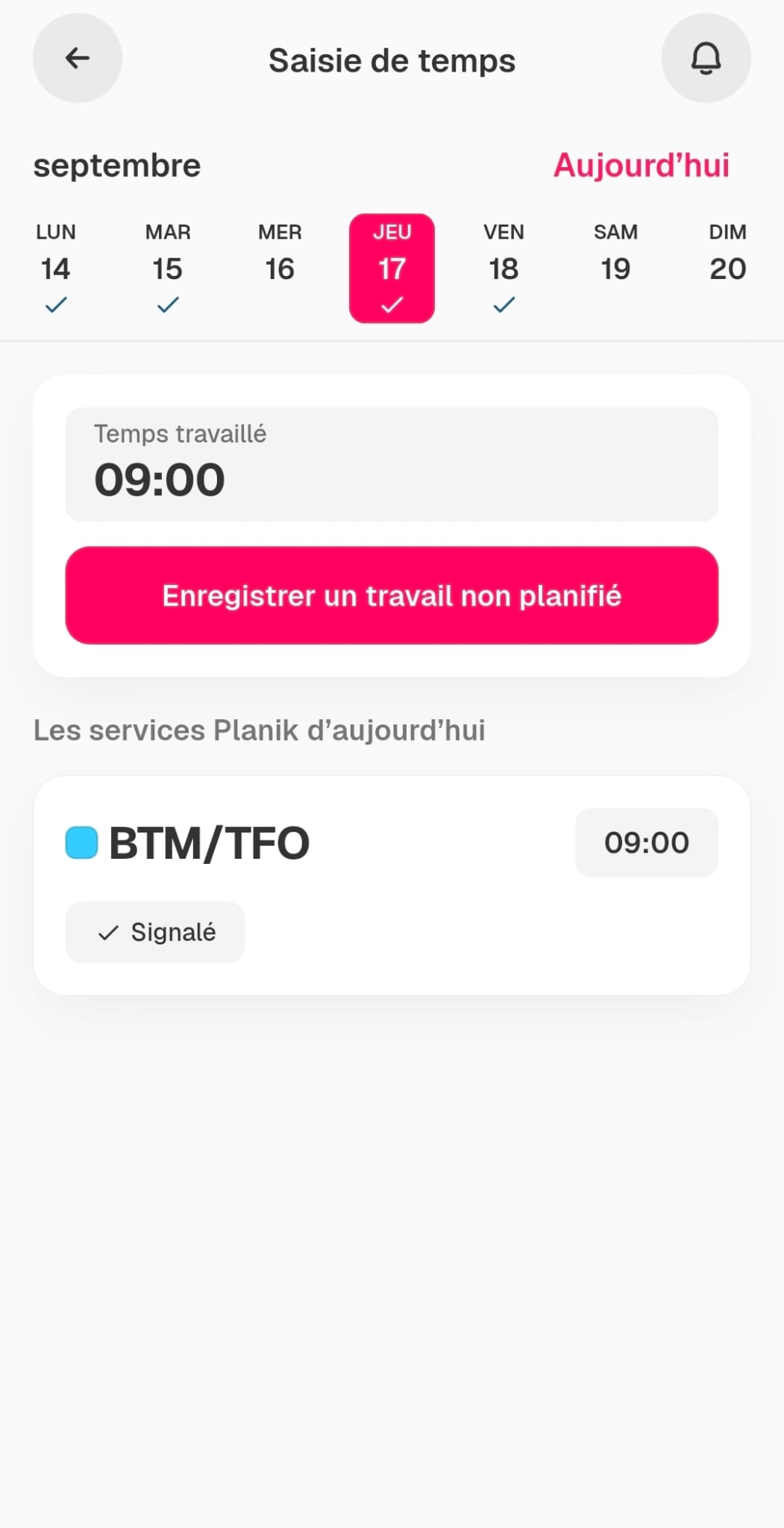The width and height of the screenshot is (784, 1528).
Task: Select Monday 14 in the week strip
Action: [x=56, y=269]
